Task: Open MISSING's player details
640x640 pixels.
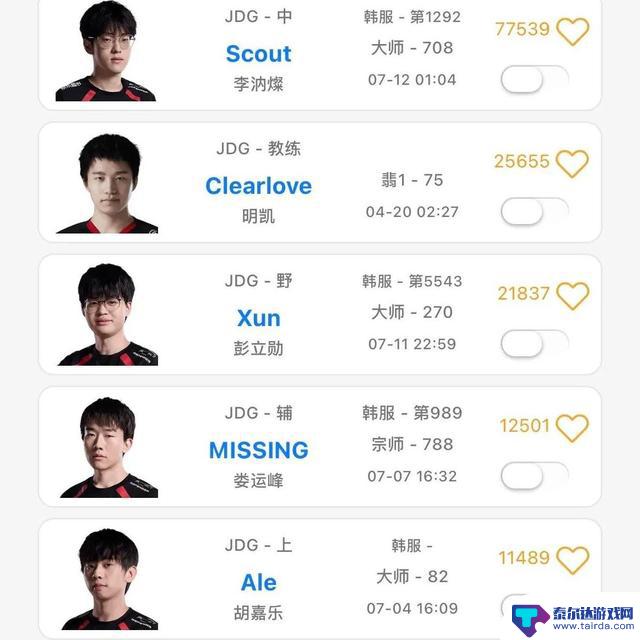Action: pyautogui.click(x=258, y=450)
